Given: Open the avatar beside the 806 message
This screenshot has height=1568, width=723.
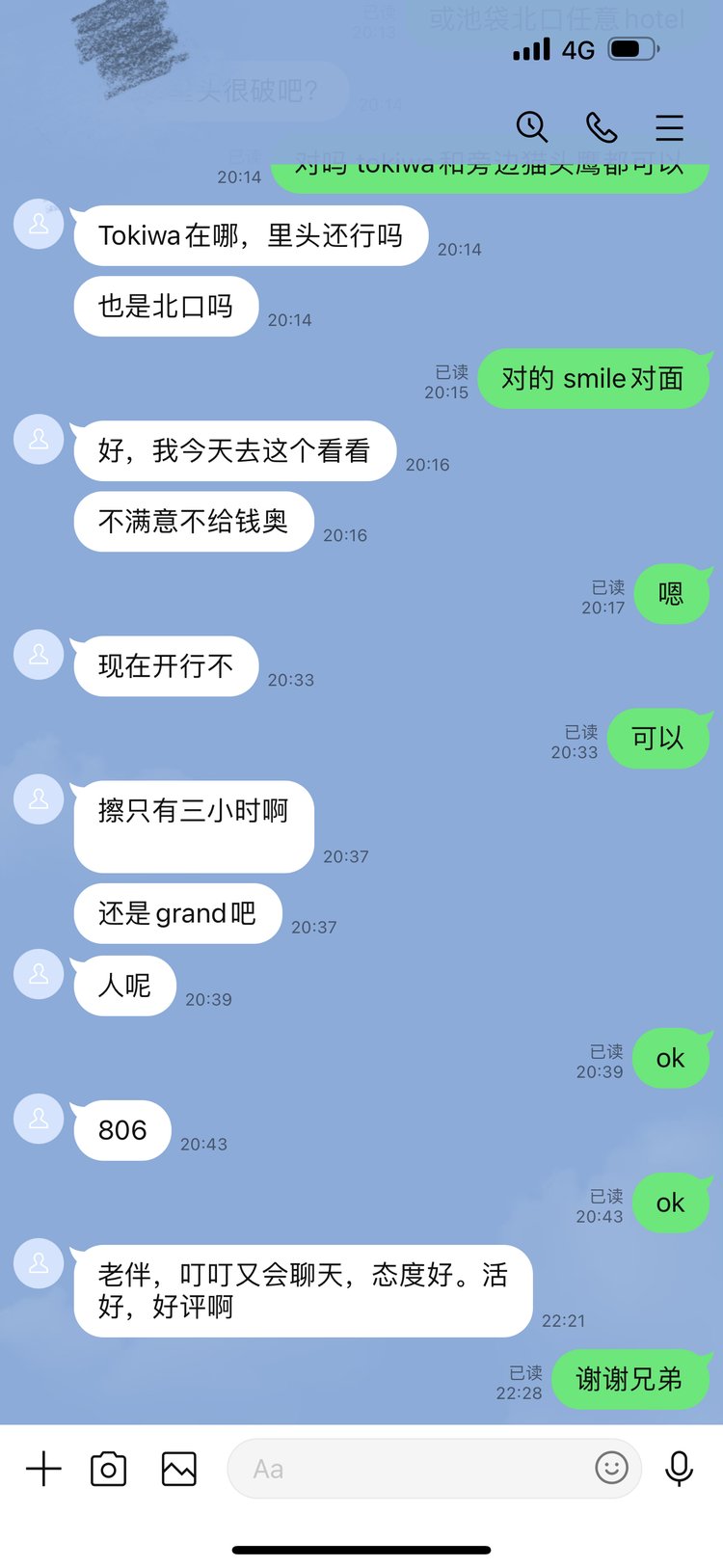Looking at the screenshot, I should click(39, 1119).
